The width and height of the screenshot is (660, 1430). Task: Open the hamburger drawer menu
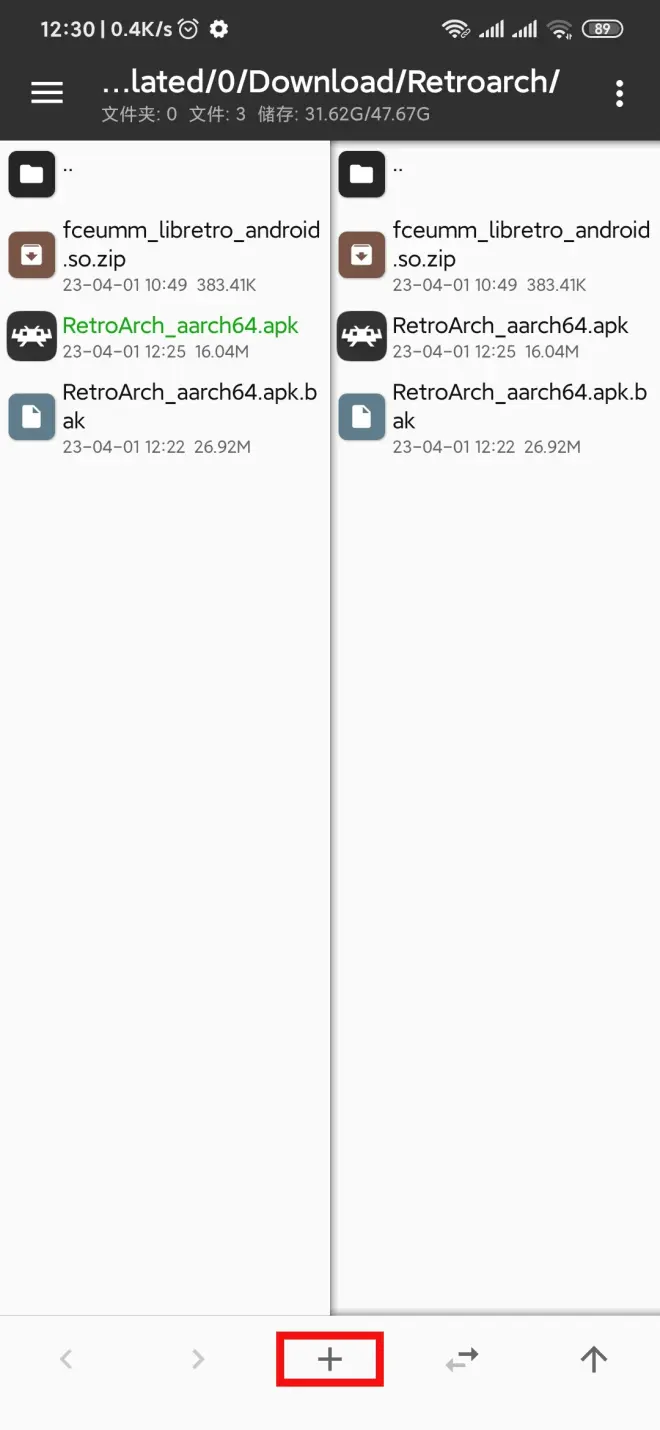47,93
